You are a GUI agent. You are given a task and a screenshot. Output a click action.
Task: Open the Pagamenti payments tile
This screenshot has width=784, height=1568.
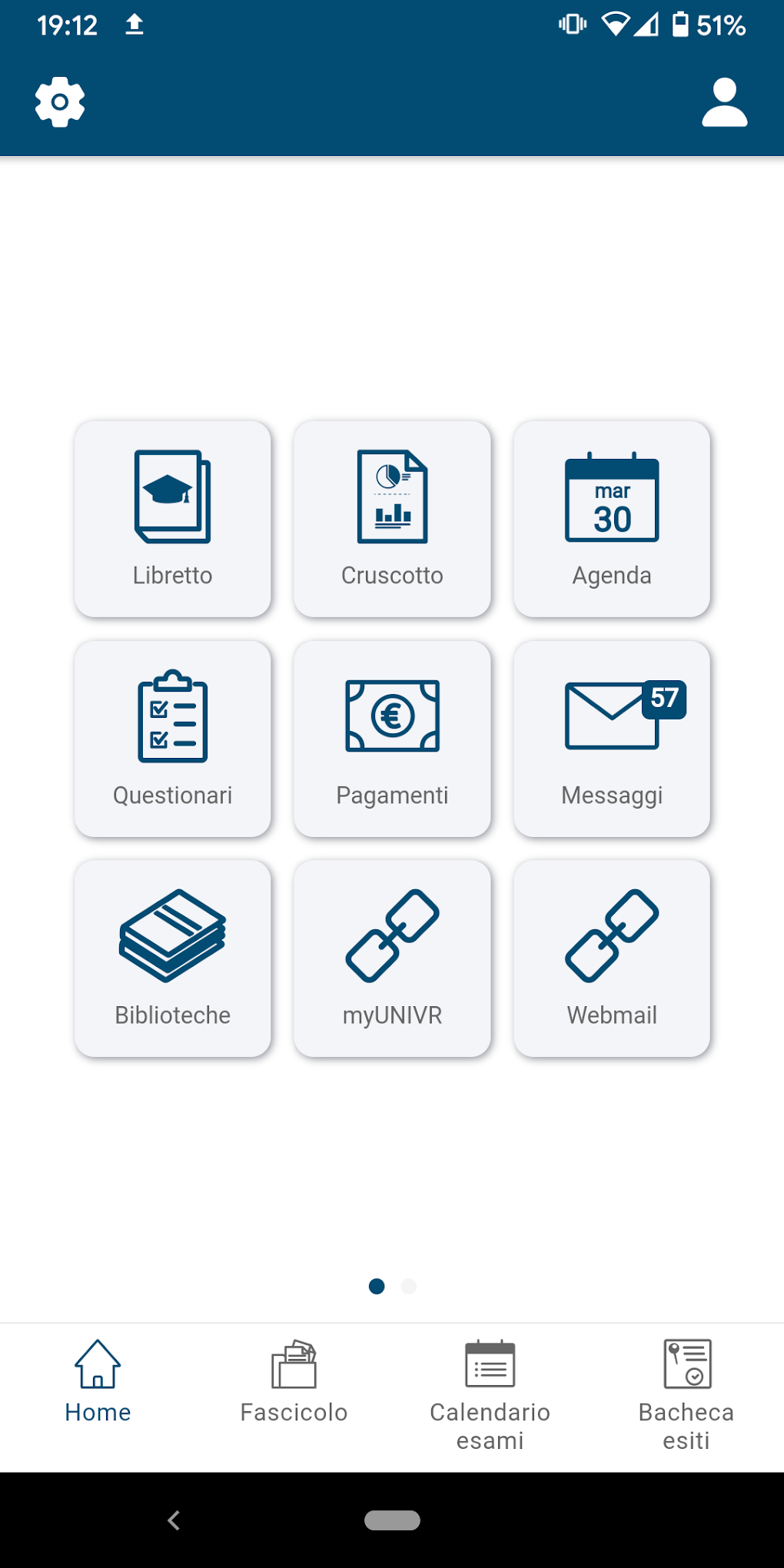(392, 739)
